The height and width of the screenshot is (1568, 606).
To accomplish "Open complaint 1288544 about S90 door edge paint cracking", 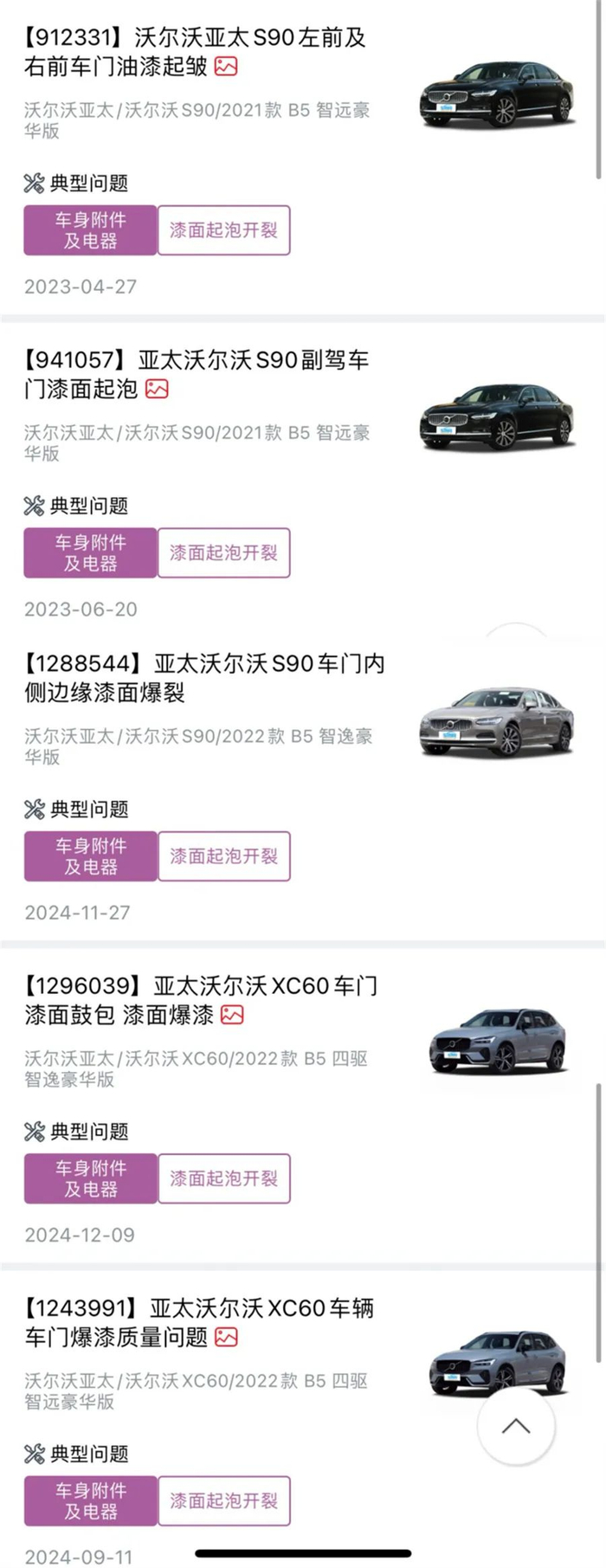I will click(204, 678).
